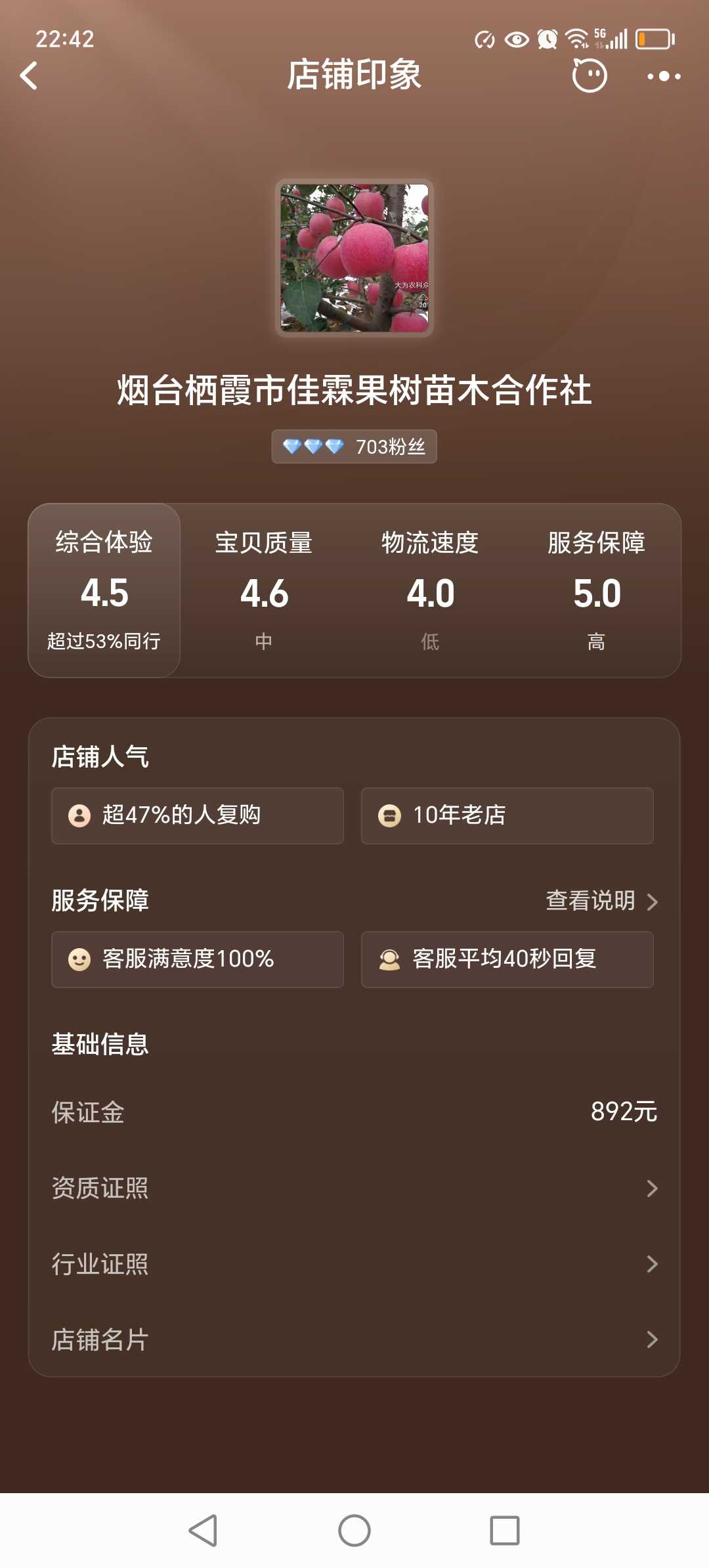
Task: Open the 资质证照 row
Action: 354,1188
